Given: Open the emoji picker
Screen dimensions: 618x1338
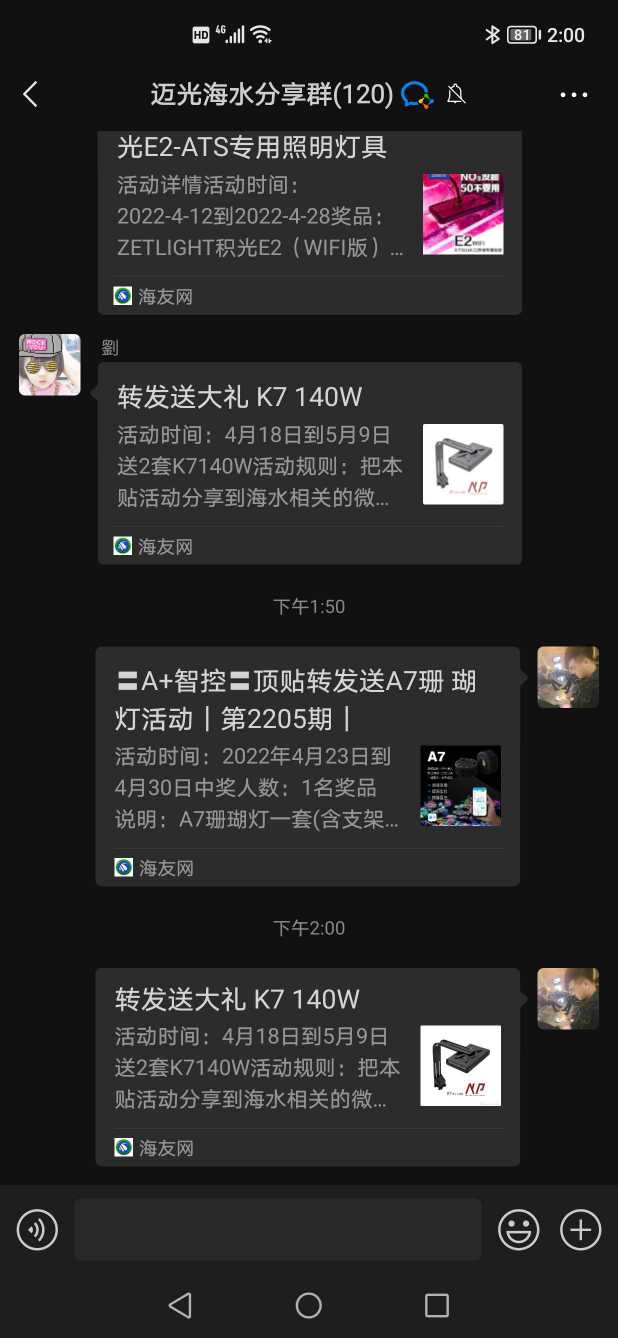Looking at the screenshot, I should 519,1229.
